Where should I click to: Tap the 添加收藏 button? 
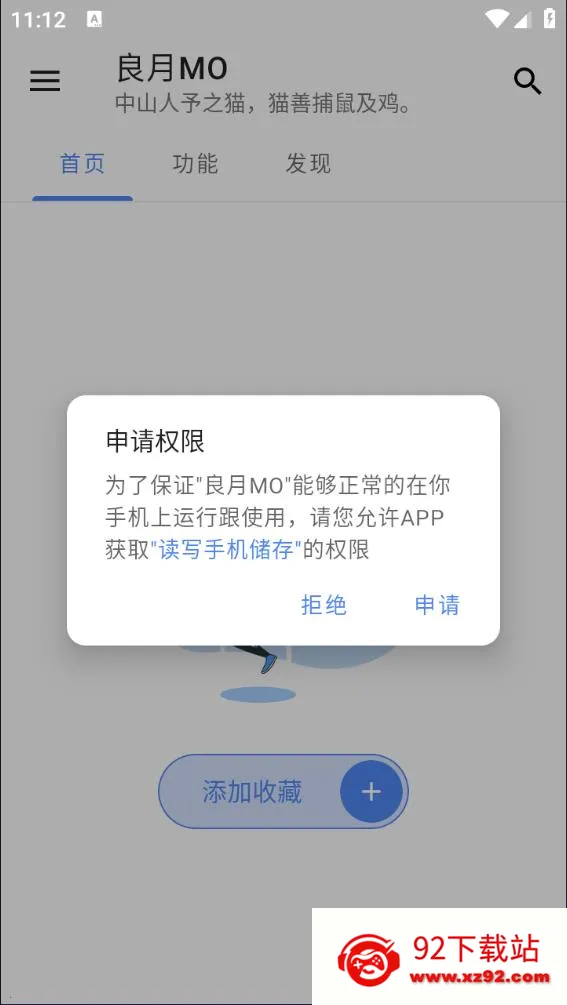(x=283, y=792)
